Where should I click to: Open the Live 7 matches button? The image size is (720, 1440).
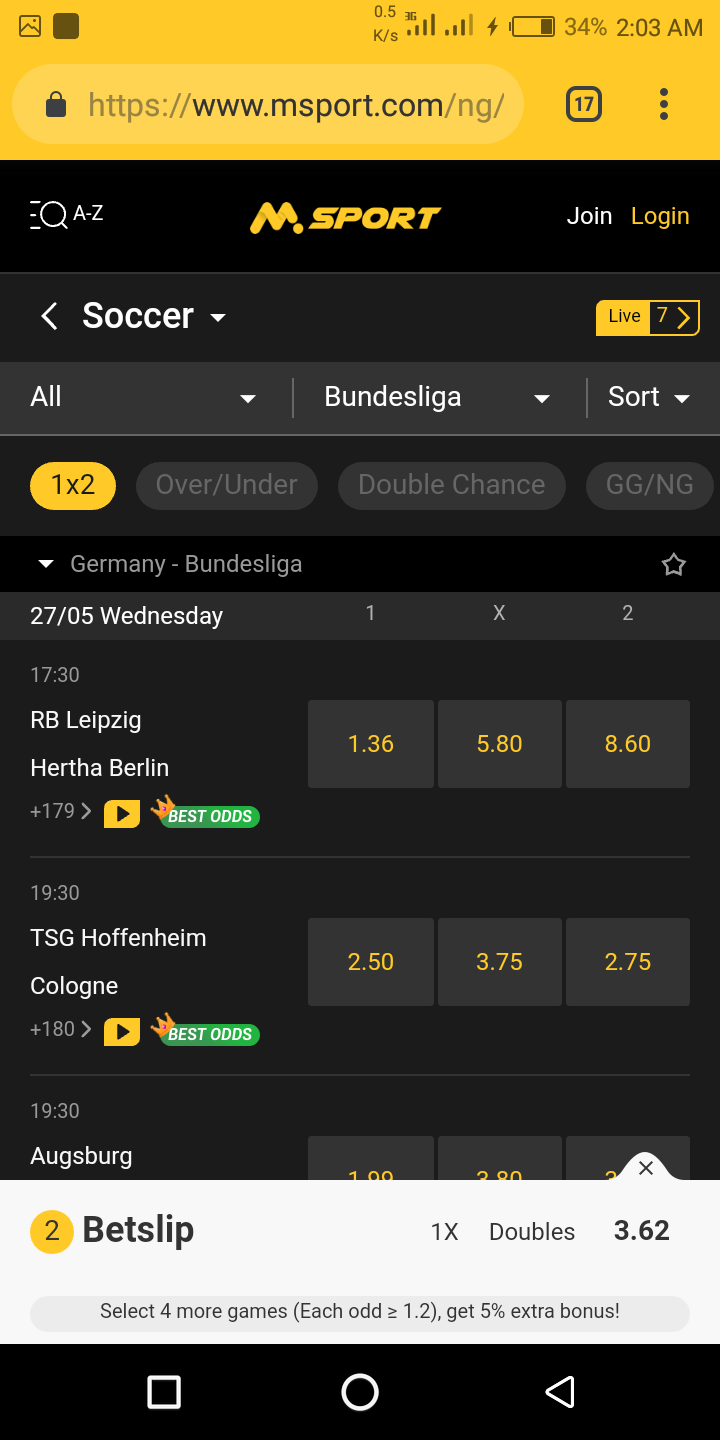click(x=647, y=318)
